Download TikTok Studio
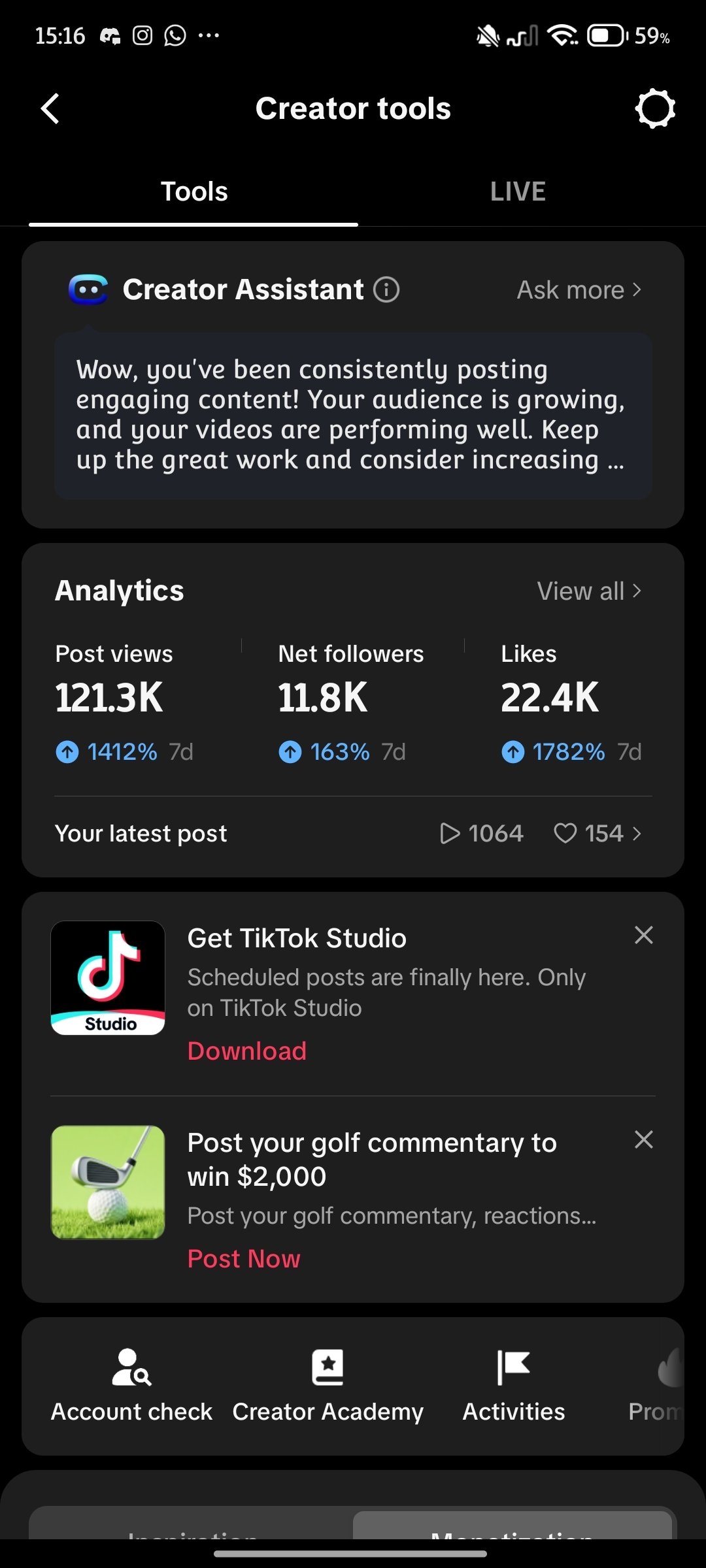 [x=246, y=1051]
